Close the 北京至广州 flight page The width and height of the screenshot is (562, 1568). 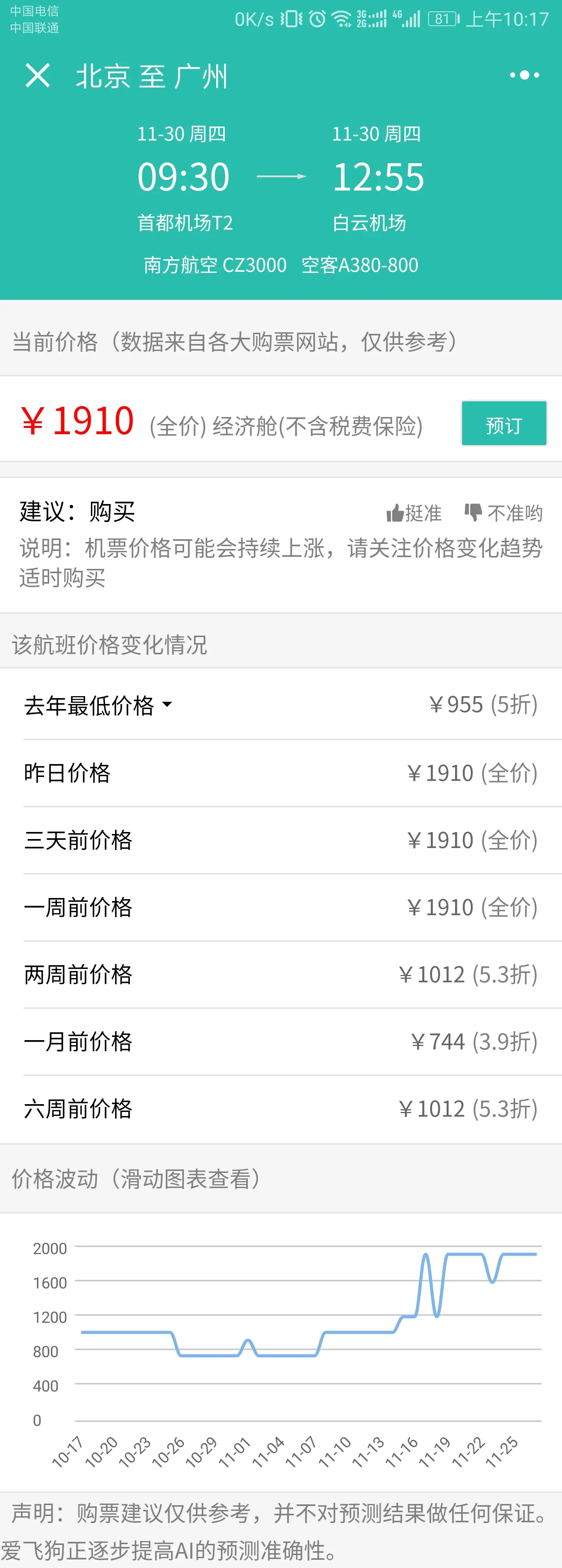click(x=38, y=75)
